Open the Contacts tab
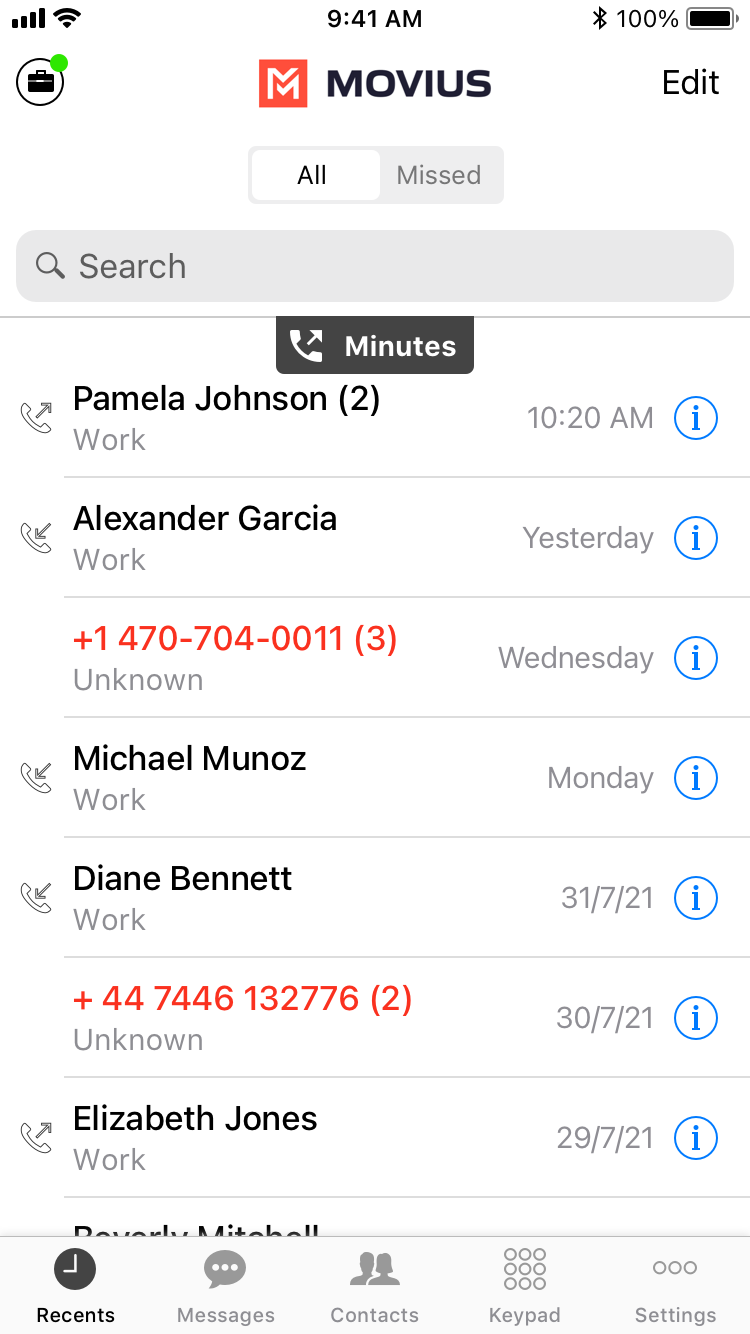750x1334 pixels. 375,1286
